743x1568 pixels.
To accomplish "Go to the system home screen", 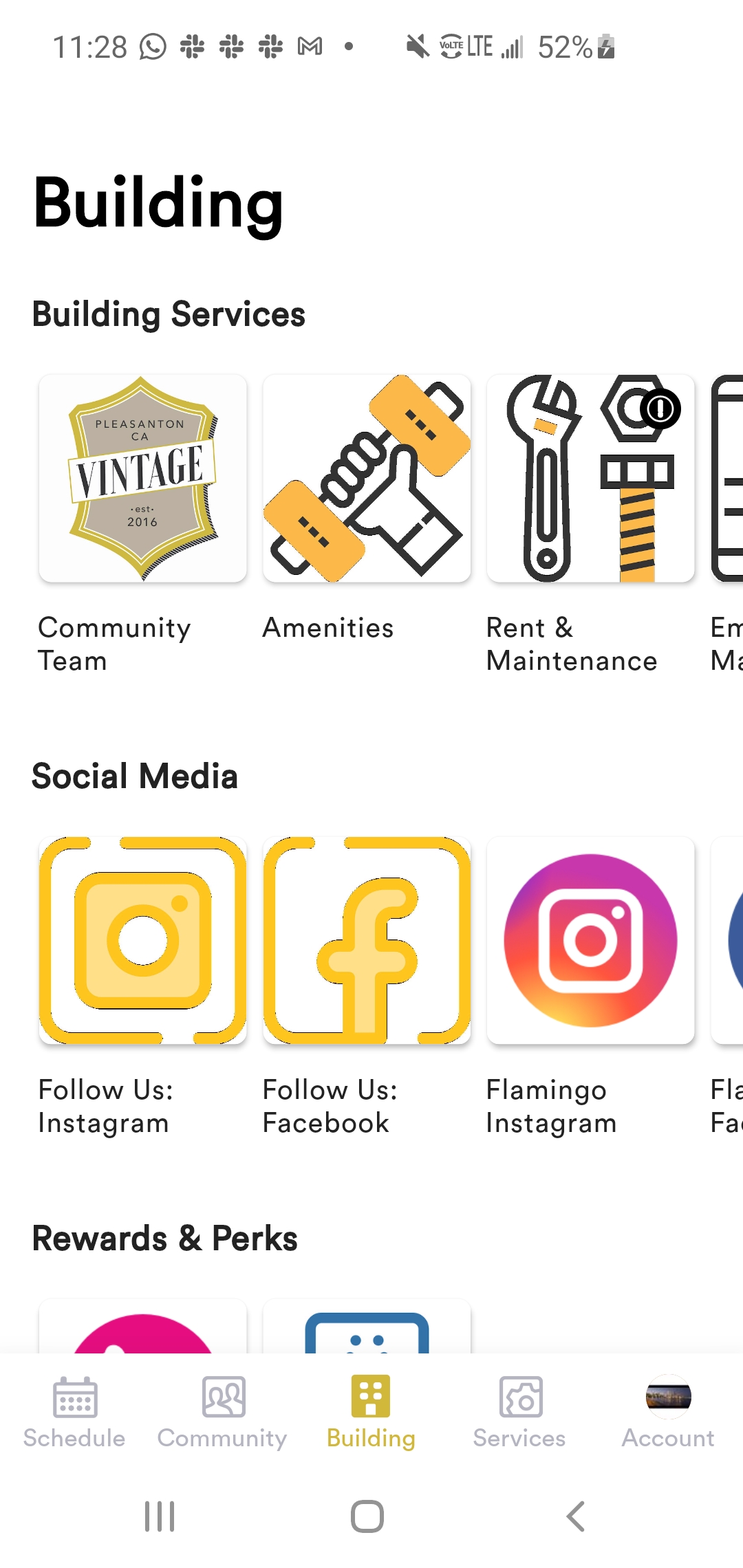I will coord(367,1516).
